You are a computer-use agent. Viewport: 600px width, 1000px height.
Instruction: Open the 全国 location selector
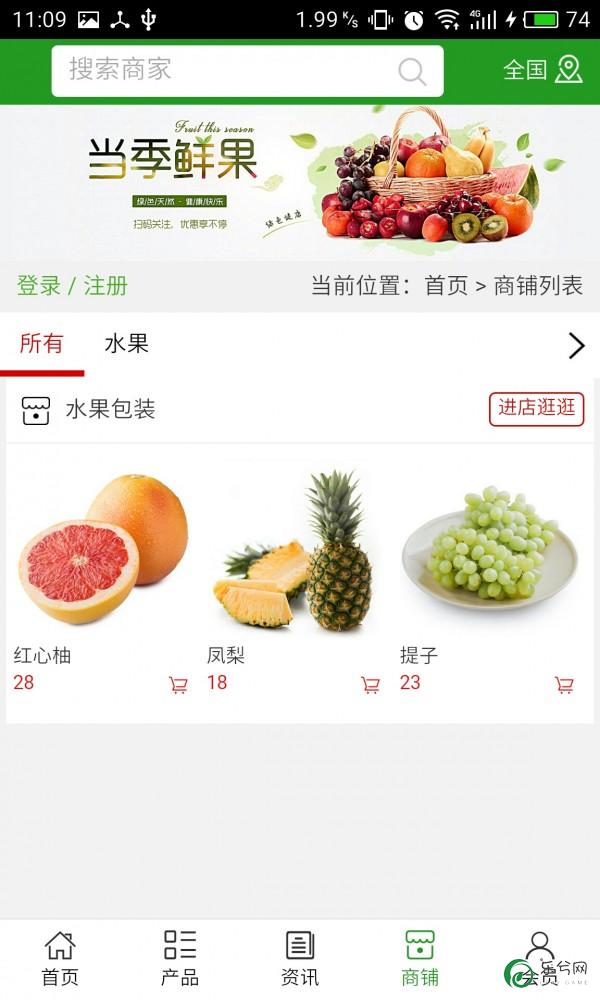543,70
